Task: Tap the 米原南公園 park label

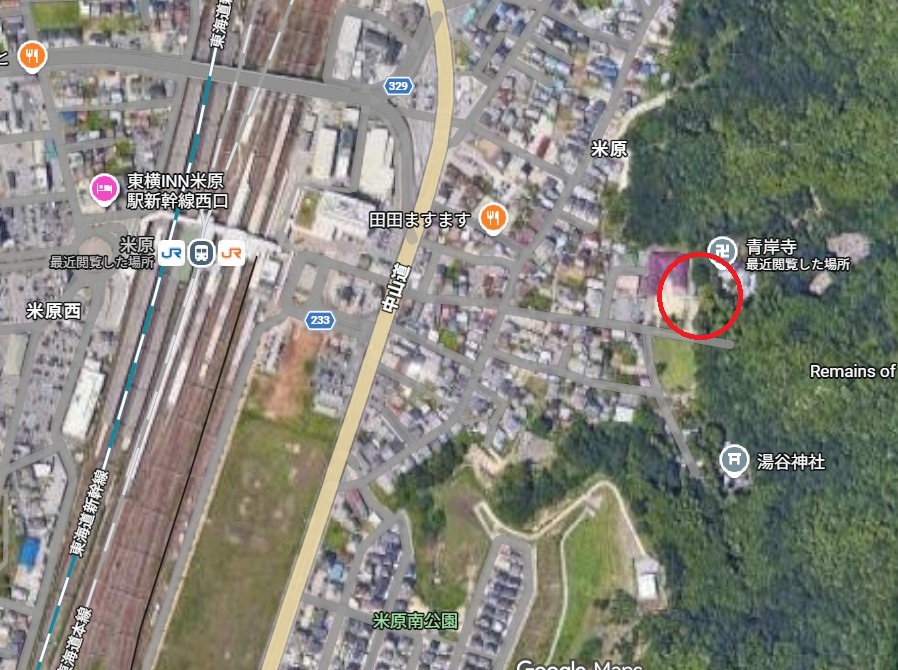Action: click(416, 621)
